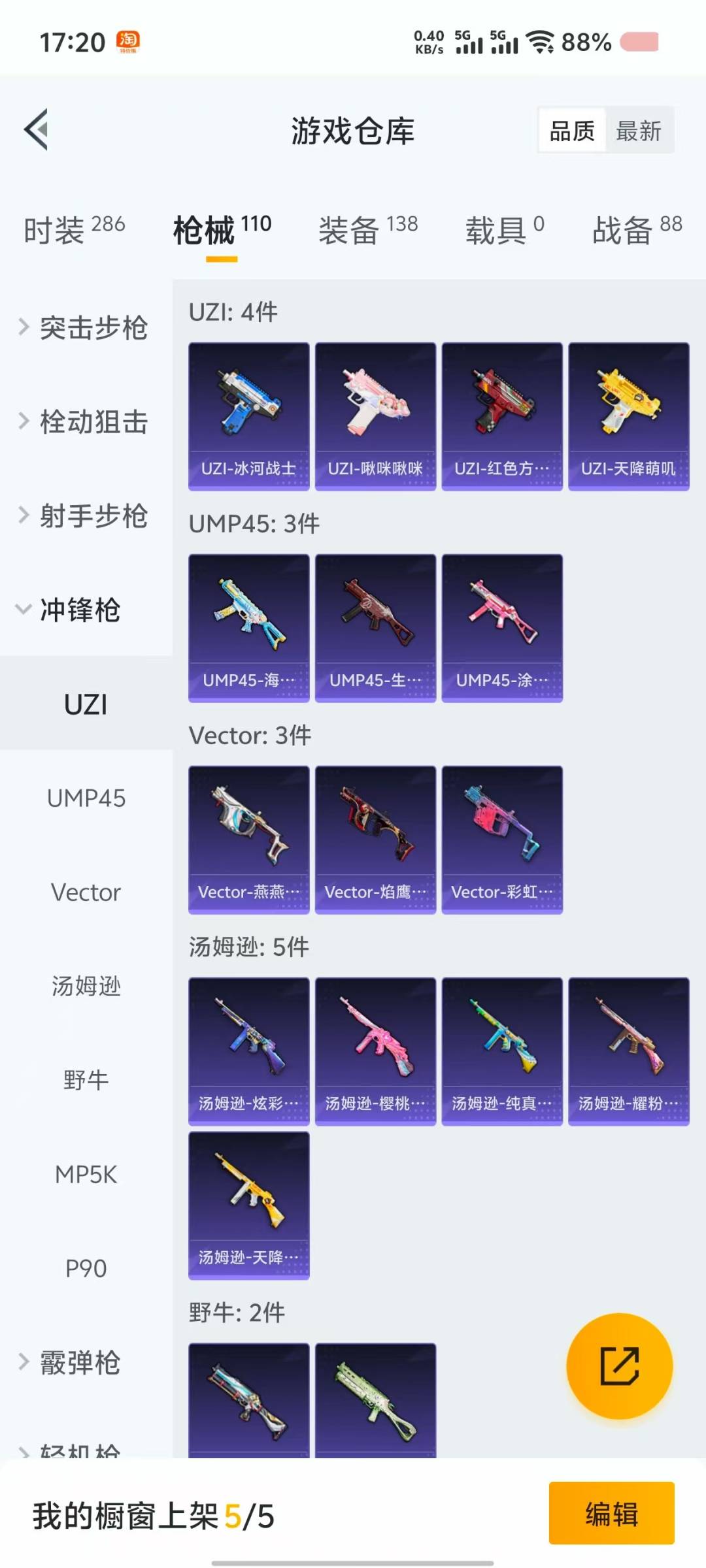This screenshot has height=1568, width=706.
Task: Open the UZI-天降萌叽 skin
Action: click(629, 416)
